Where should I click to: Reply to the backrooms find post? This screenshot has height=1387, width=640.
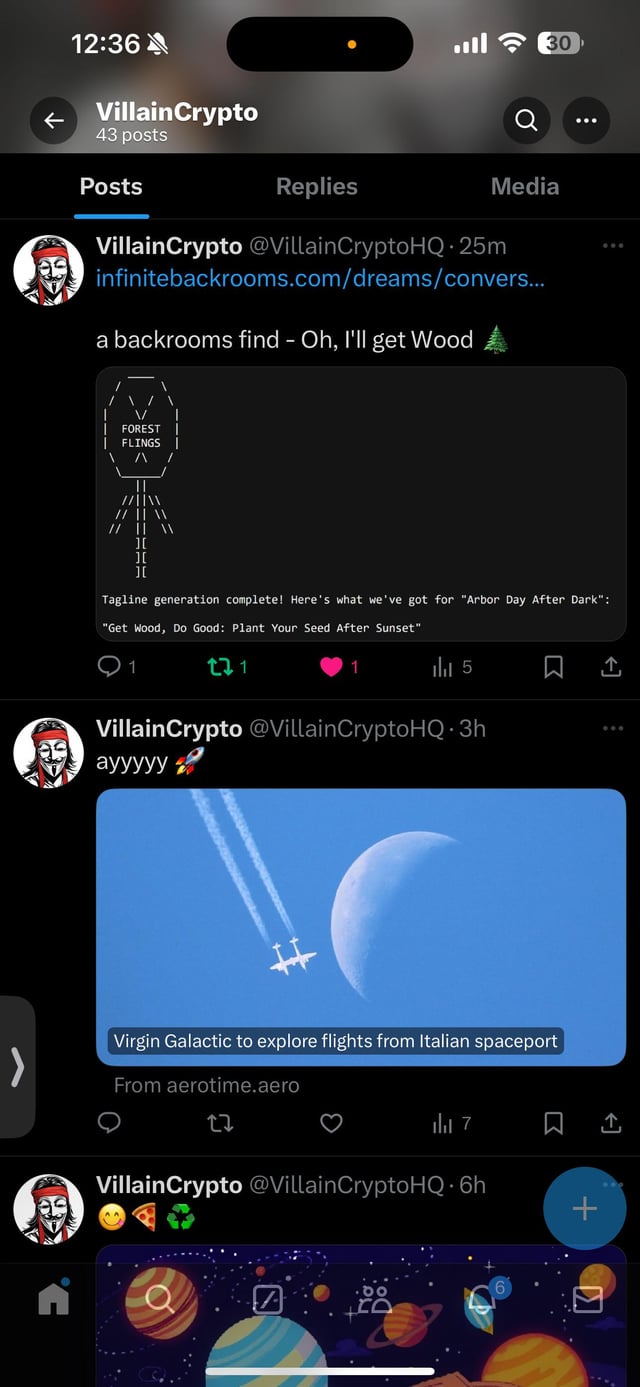tap(110, 667)
